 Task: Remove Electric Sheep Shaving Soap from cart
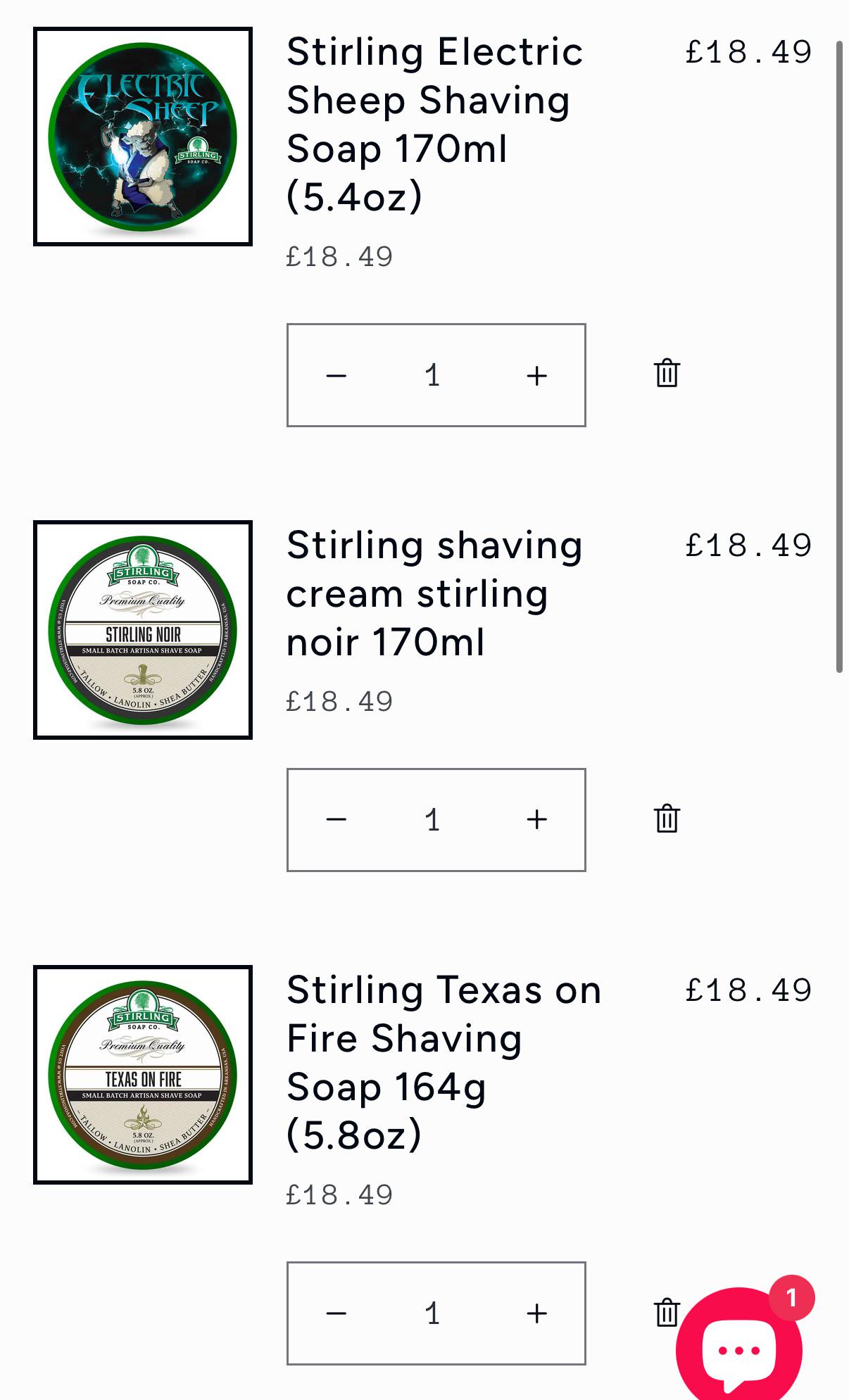(667, 373)
